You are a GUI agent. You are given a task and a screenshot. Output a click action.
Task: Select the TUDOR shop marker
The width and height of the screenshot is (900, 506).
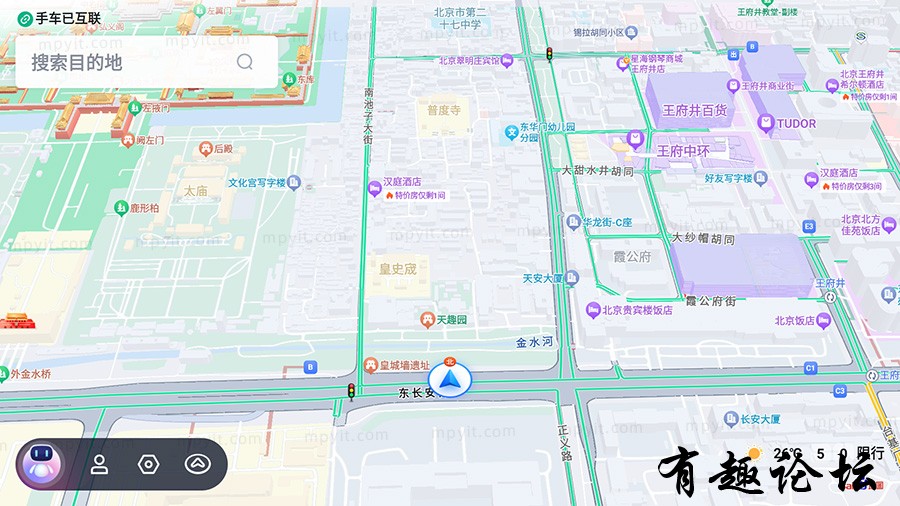pyautogui.click(x=766, y=124)
